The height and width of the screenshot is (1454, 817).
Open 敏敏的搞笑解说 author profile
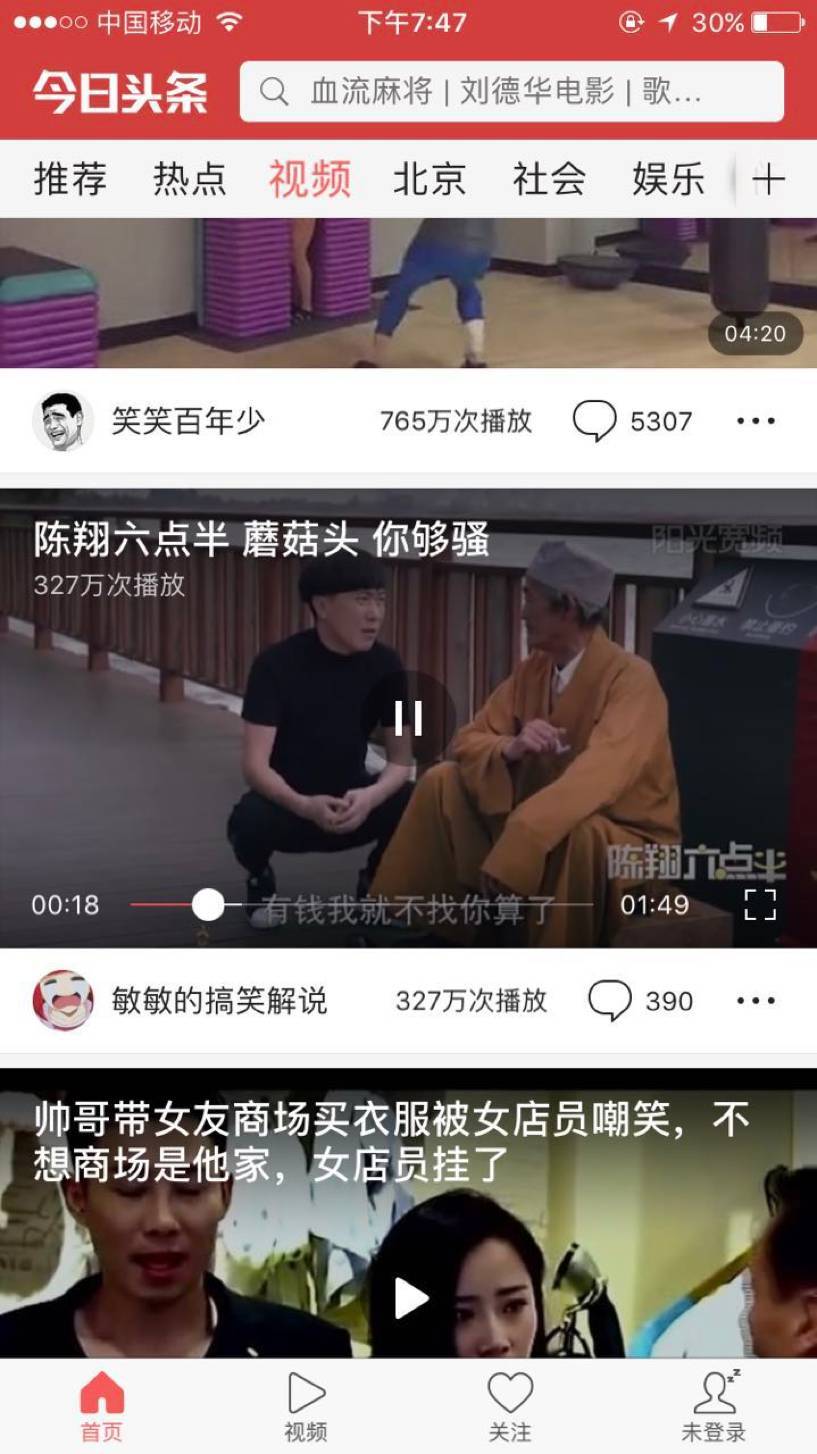click(63, 1000)
